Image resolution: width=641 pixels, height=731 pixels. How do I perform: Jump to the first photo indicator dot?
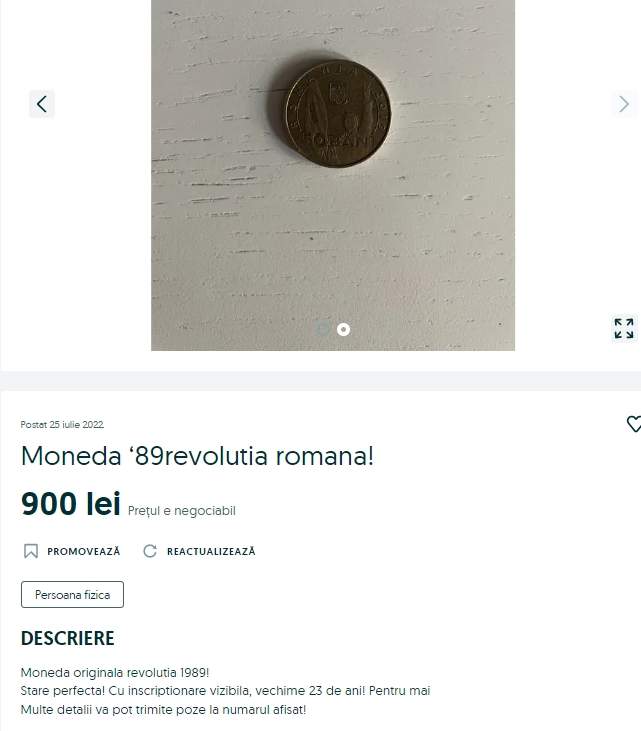[323, 329]
